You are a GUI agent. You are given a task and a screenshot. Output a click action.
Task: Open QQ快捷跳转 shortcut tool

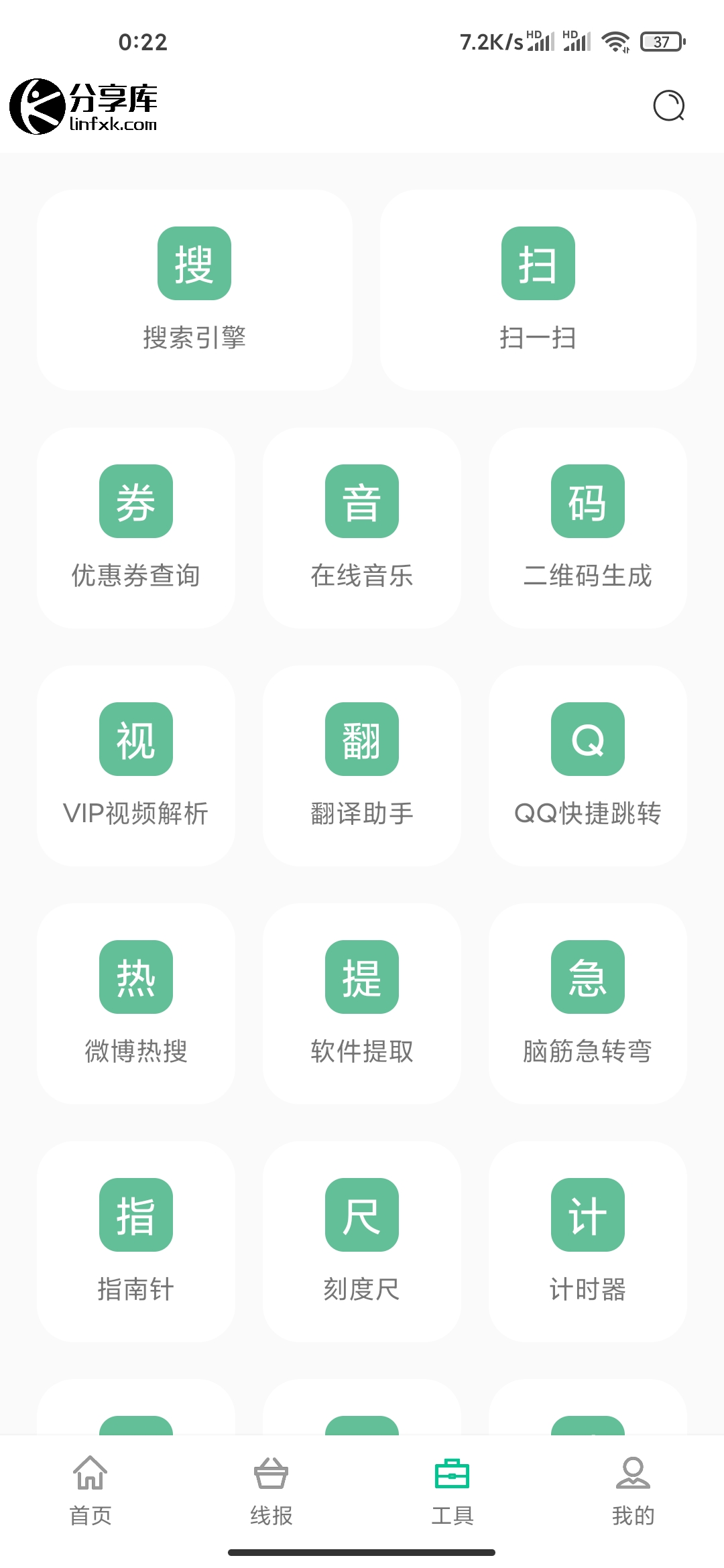(588, 766)
